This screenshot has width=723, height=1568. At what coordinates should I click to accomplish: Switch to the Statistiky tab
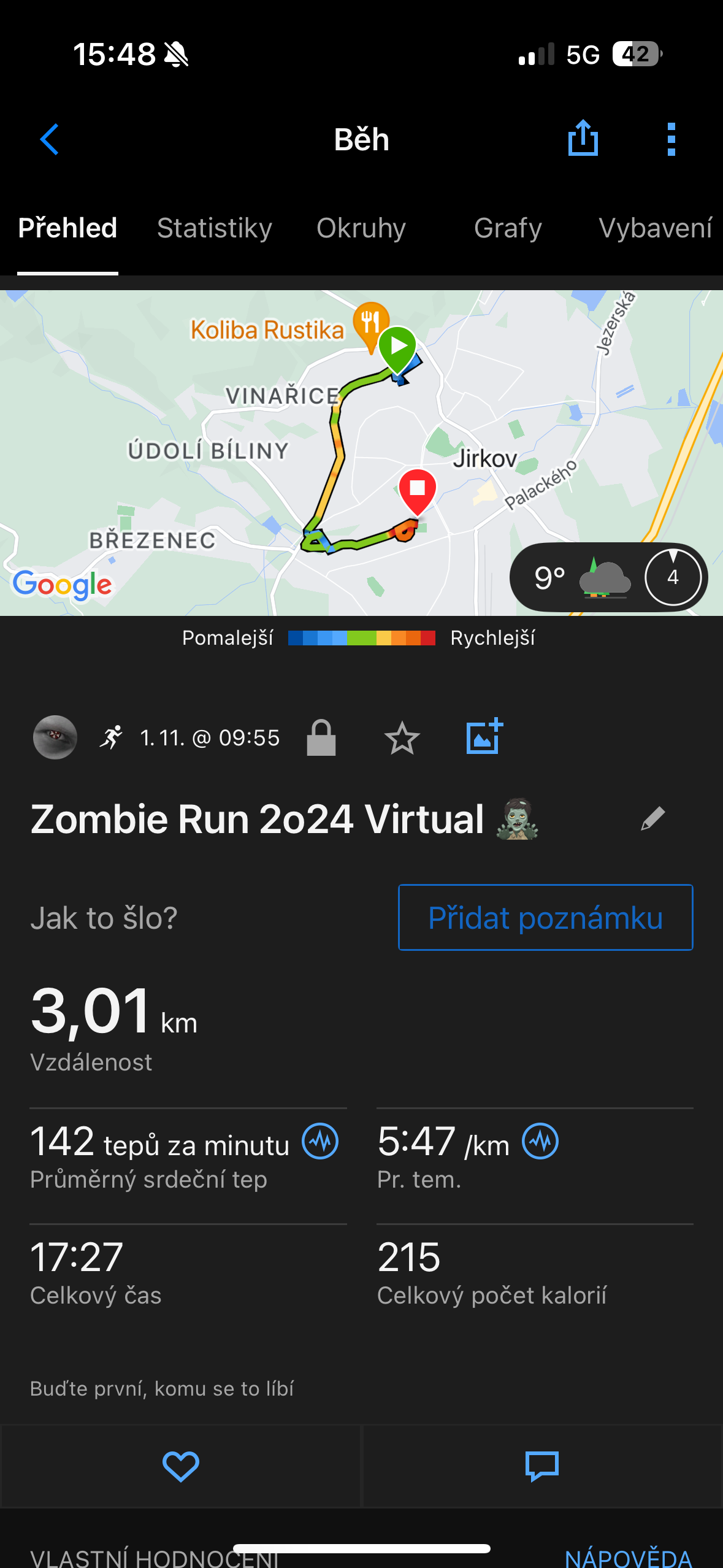tap(215, 228)
